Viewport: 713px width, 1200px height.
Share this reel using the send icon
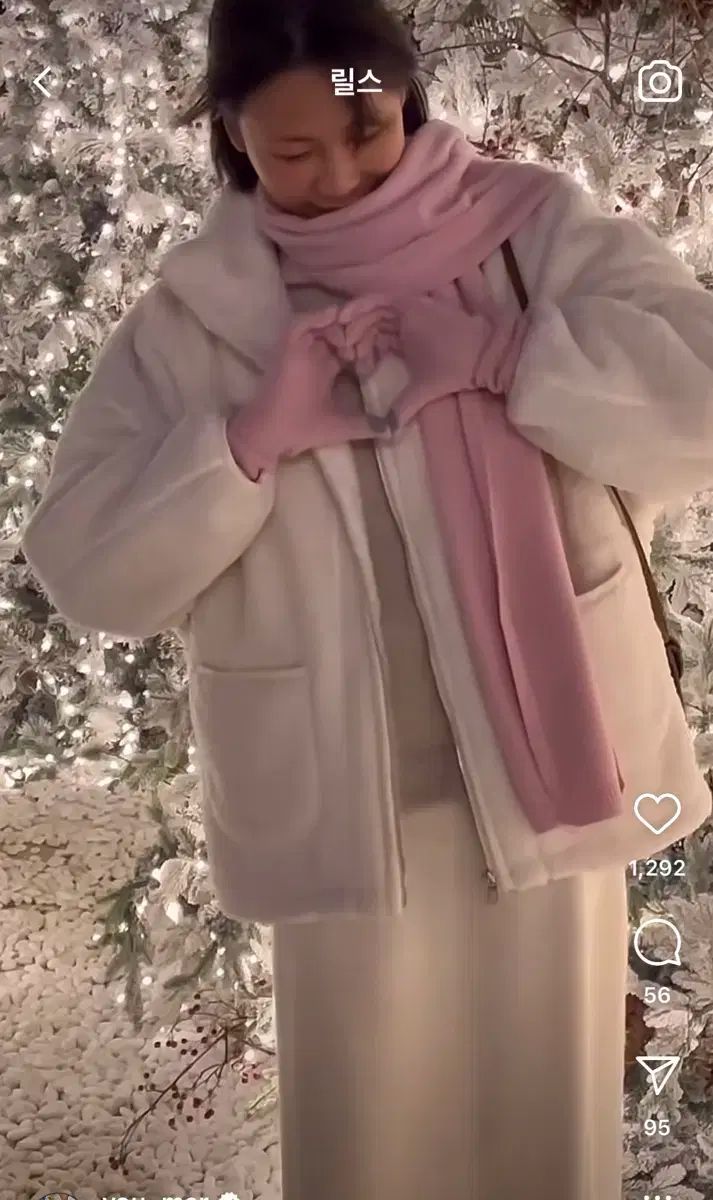[x=657, y=1075]
